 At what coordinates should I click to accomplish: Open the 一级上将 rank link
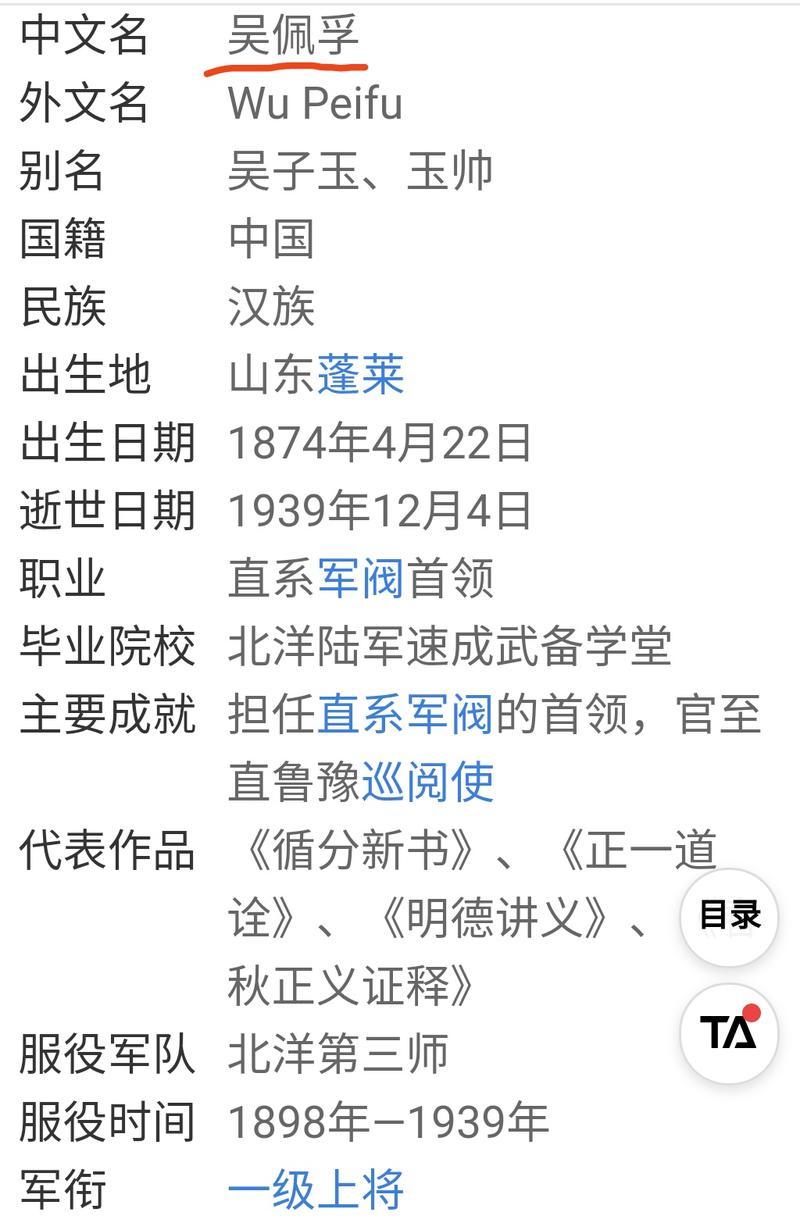316,1190
